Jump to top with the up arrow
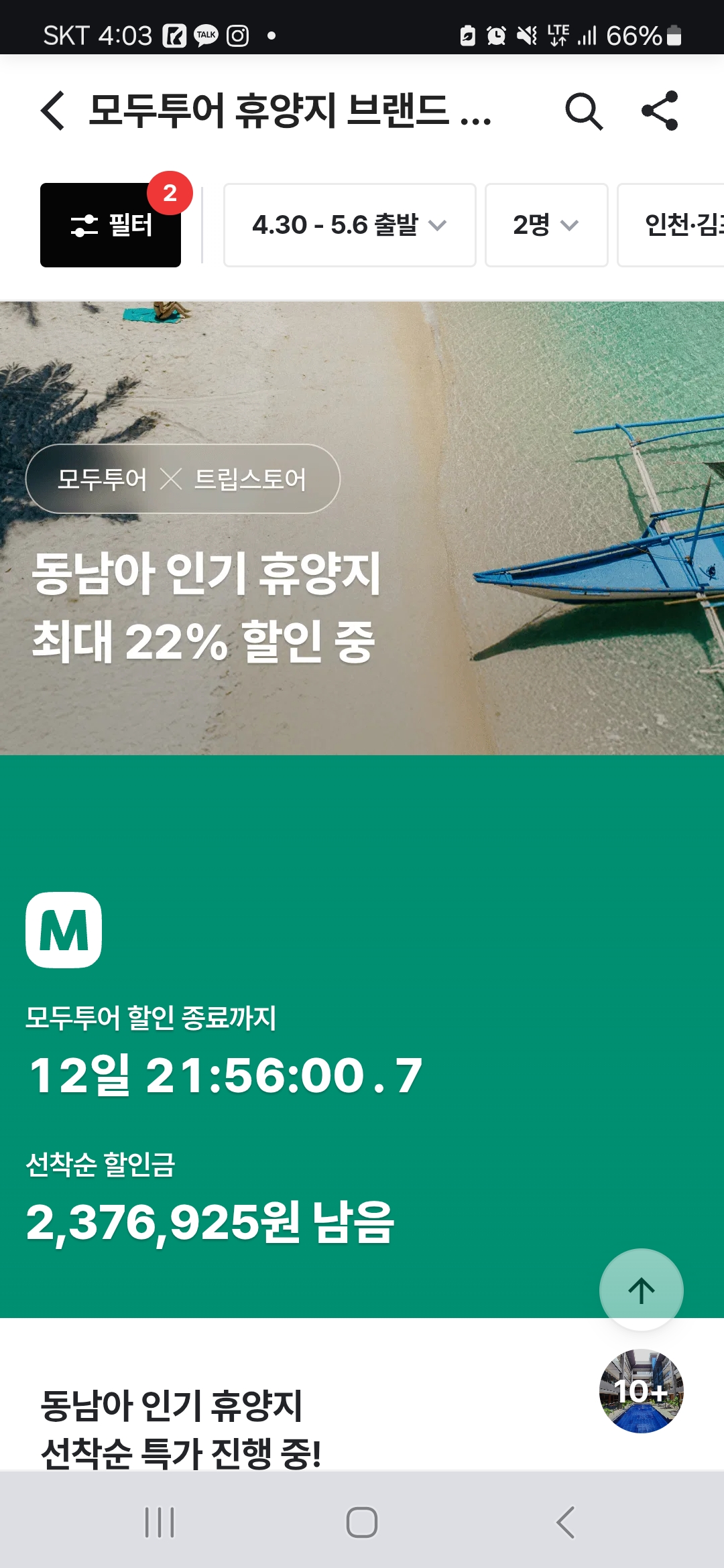 click(641, 1290)
